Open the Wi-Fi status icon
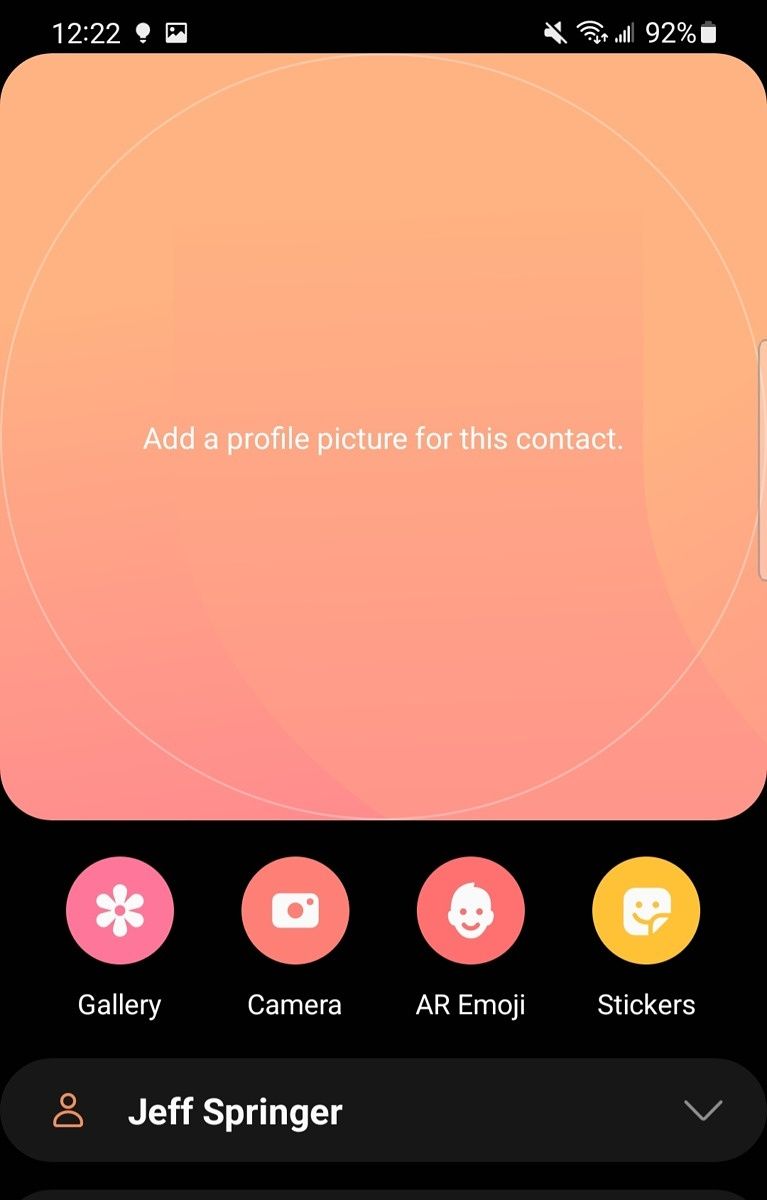Viewport: 767px width, 1200px height. (x=592, y=32)
